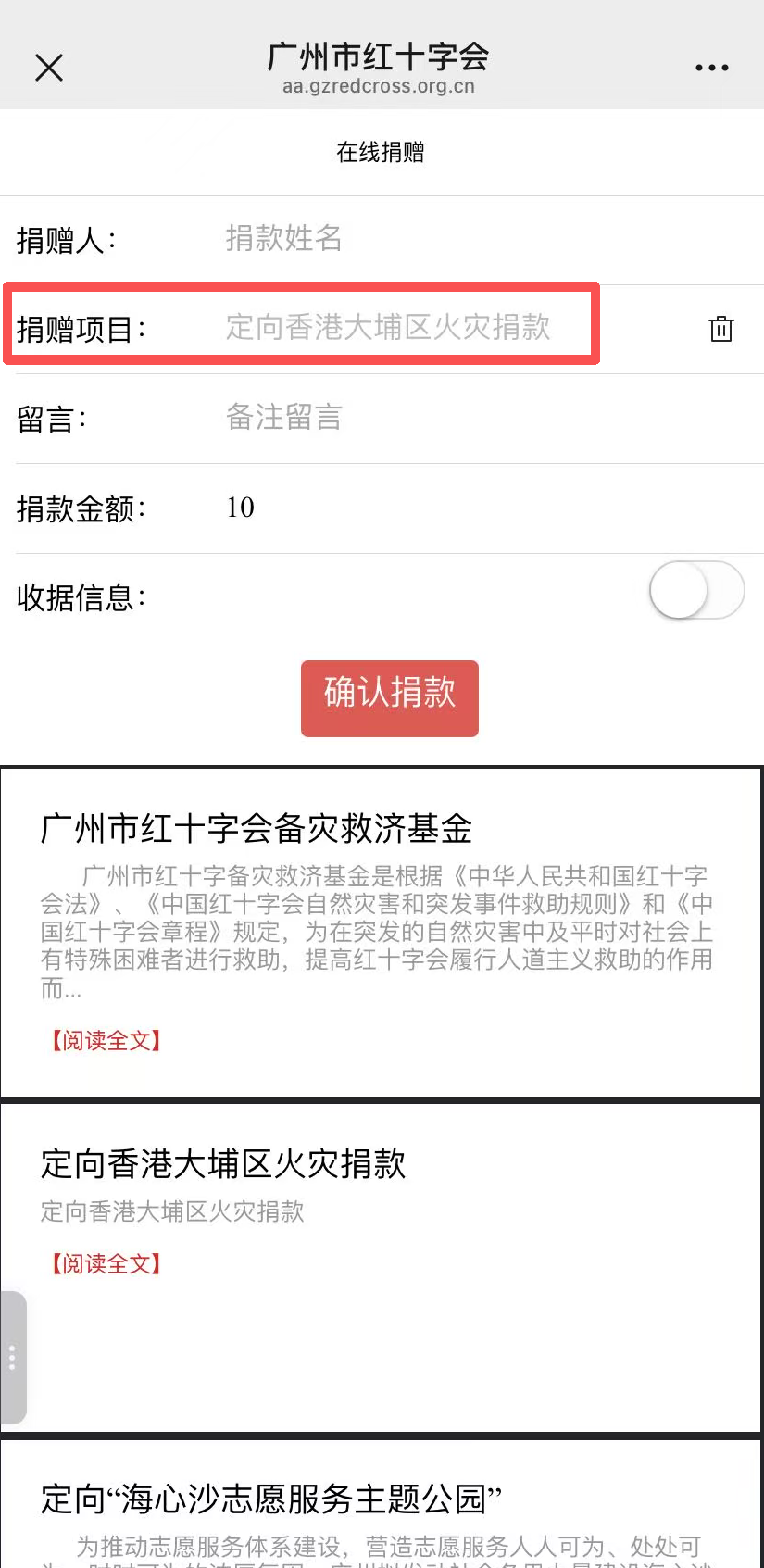
Task: Enable the 收据信息 receipt switch
Action: click(x=696, y=591)
